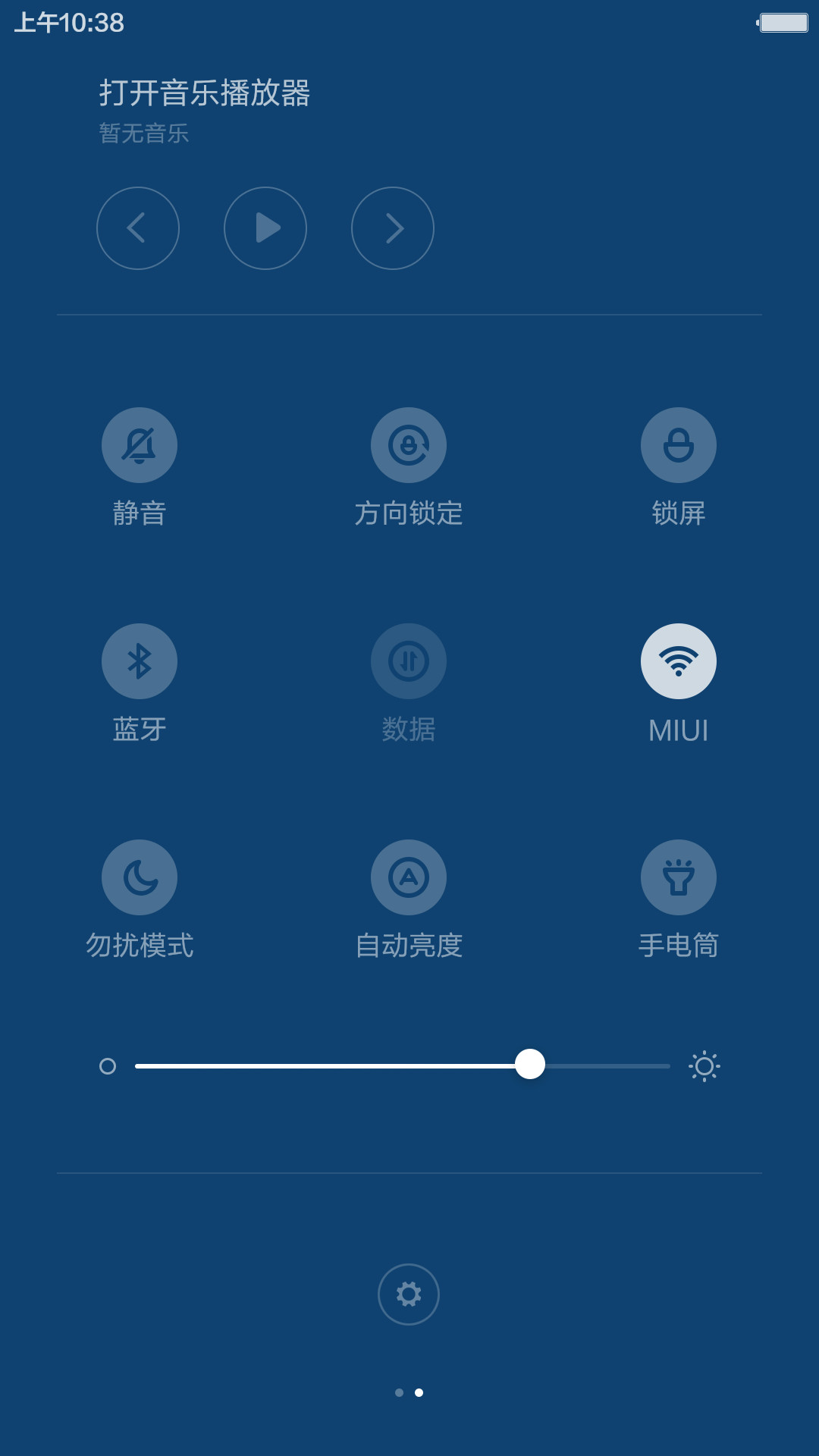Toggle 方向锁定 orientation lock
The height and width of the screenshot is (1456, 819).
[409, 445]
